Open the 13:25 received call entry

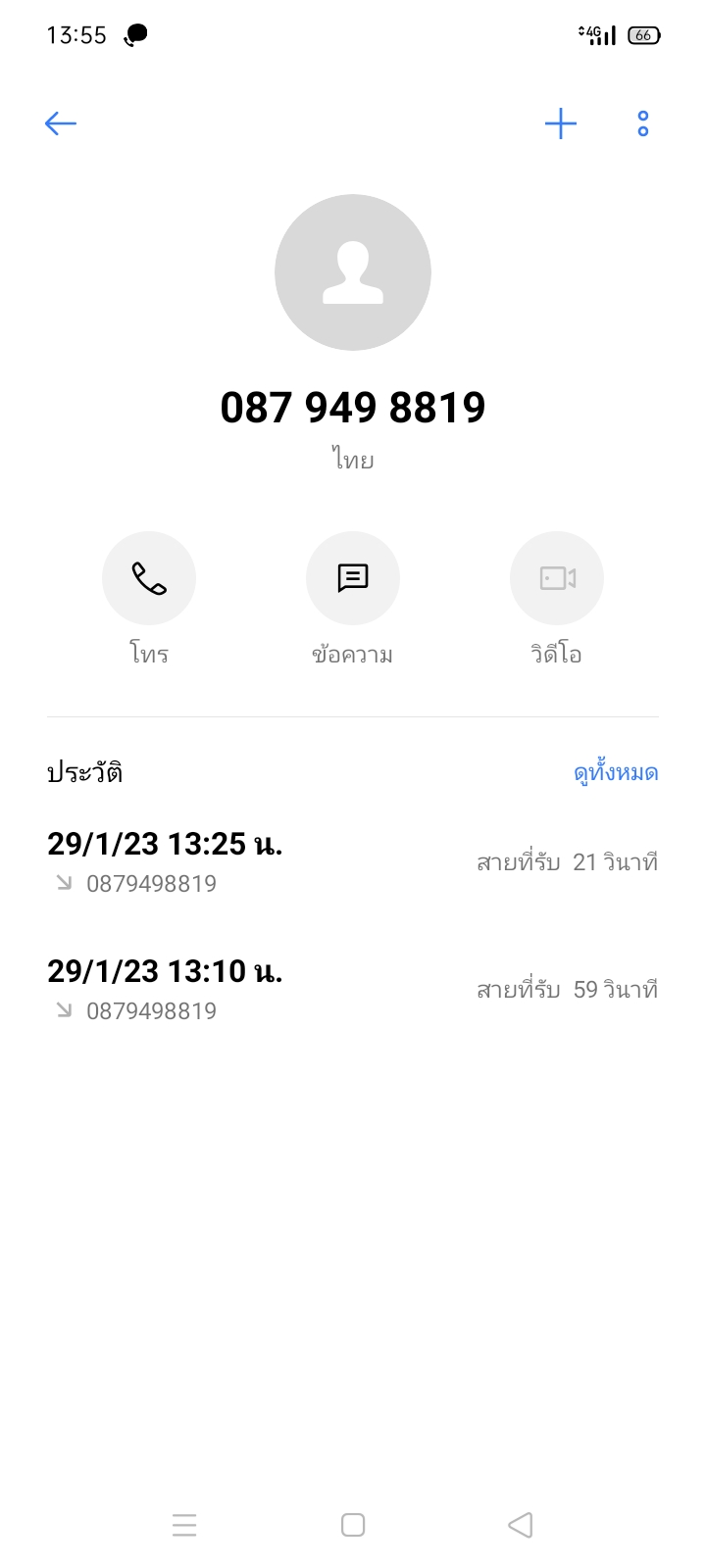coord(353,862)
